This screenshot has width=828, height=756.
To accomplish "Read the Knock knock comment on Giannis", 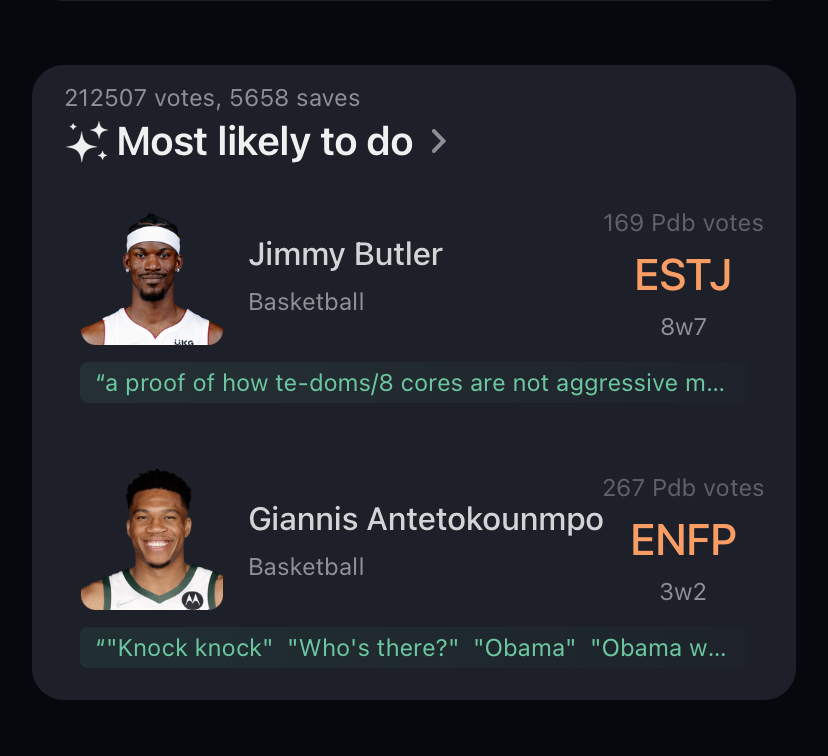I will pos(413,648).
